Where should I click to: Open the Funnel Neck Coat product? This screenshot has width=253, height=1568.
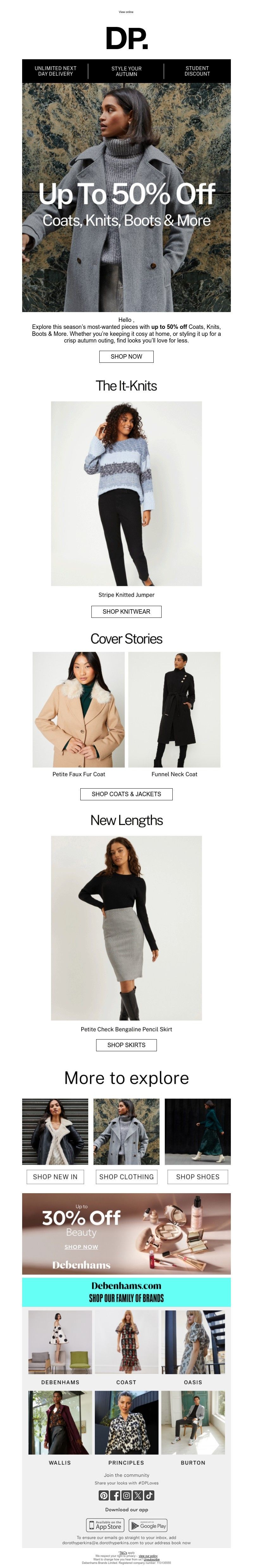tap(174, 709)
